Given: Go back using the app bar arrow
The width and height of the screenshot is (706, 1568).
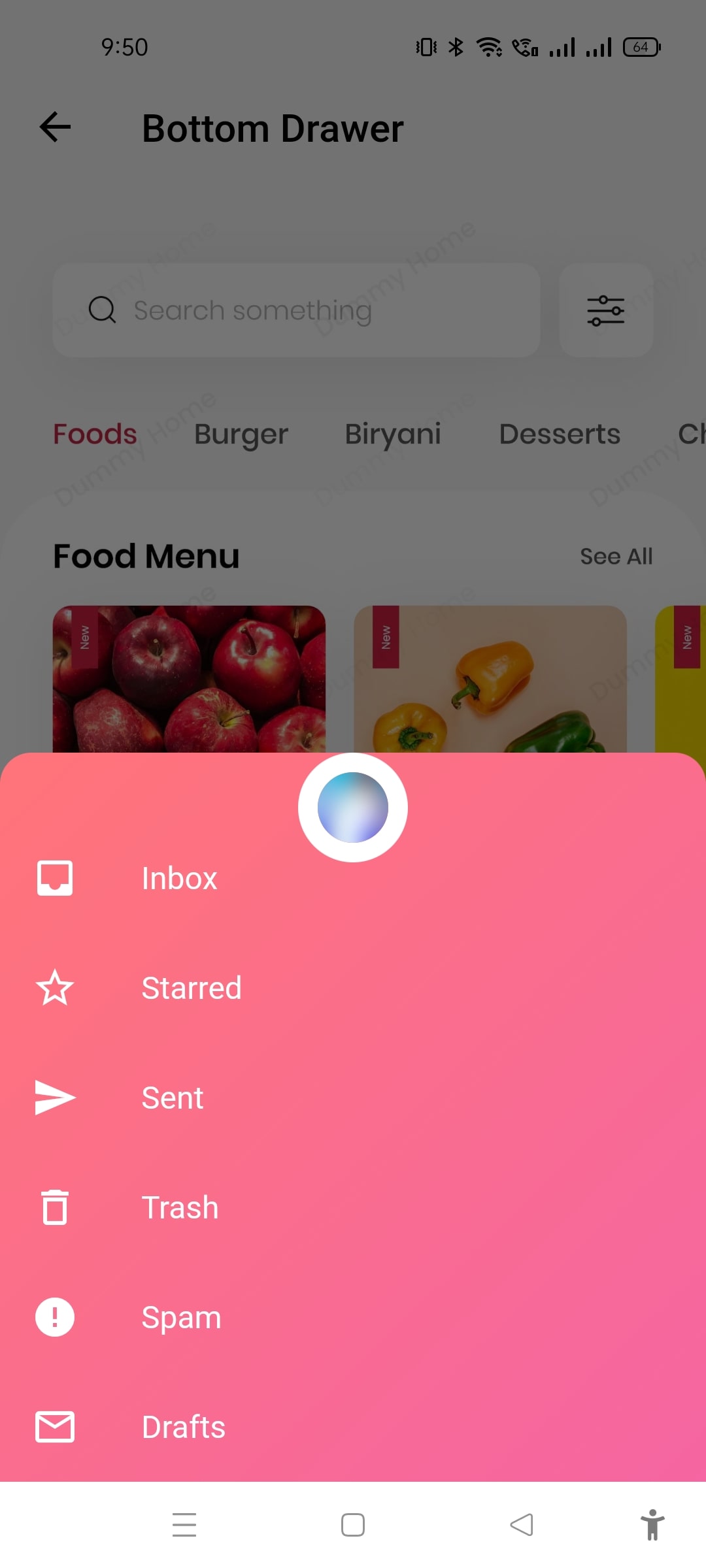Looking at the screenshot, I should (56, 127).
